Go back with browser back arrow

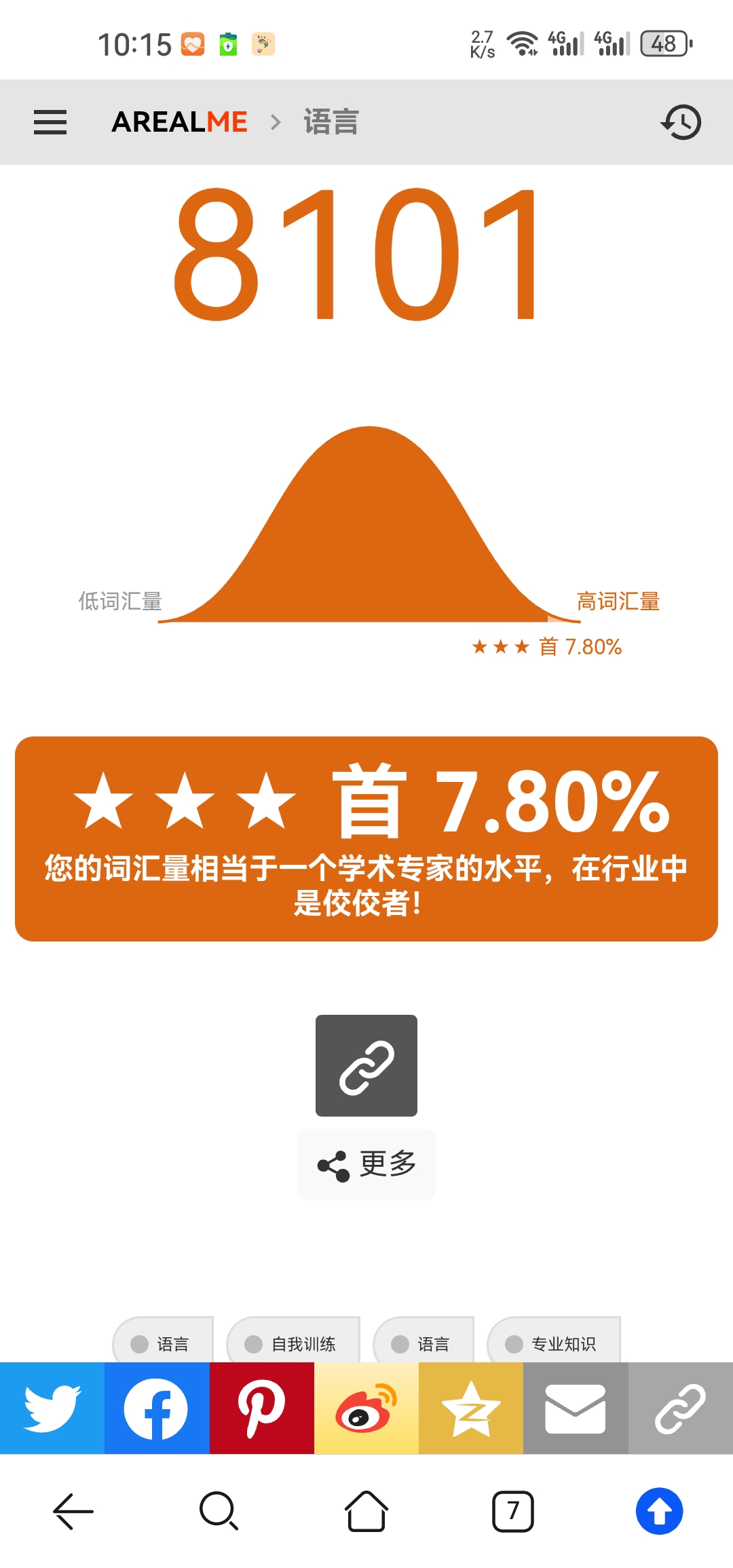tap(73, 1512)
